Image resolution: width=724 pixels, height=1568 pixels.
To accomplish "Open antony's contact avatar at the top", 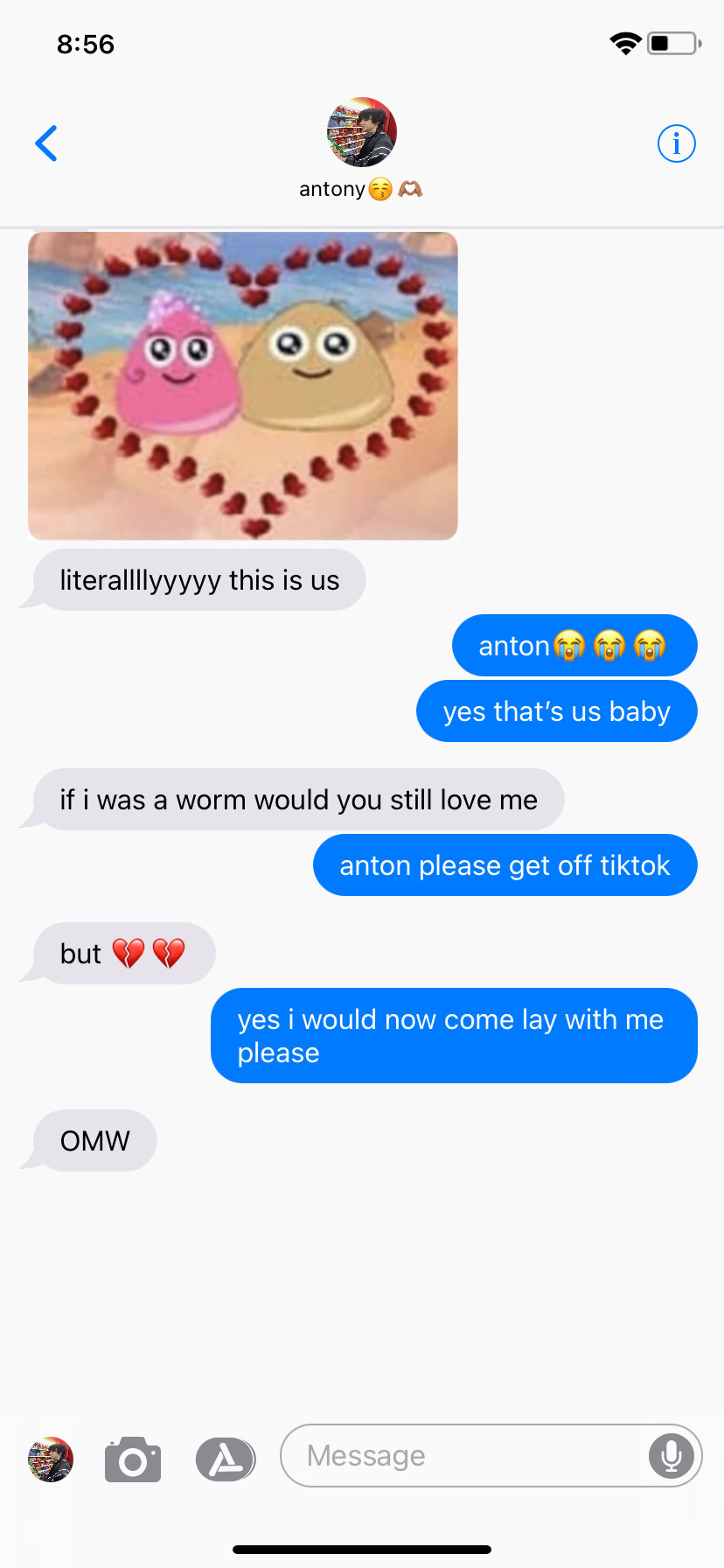I will click(x=361, y=132).
